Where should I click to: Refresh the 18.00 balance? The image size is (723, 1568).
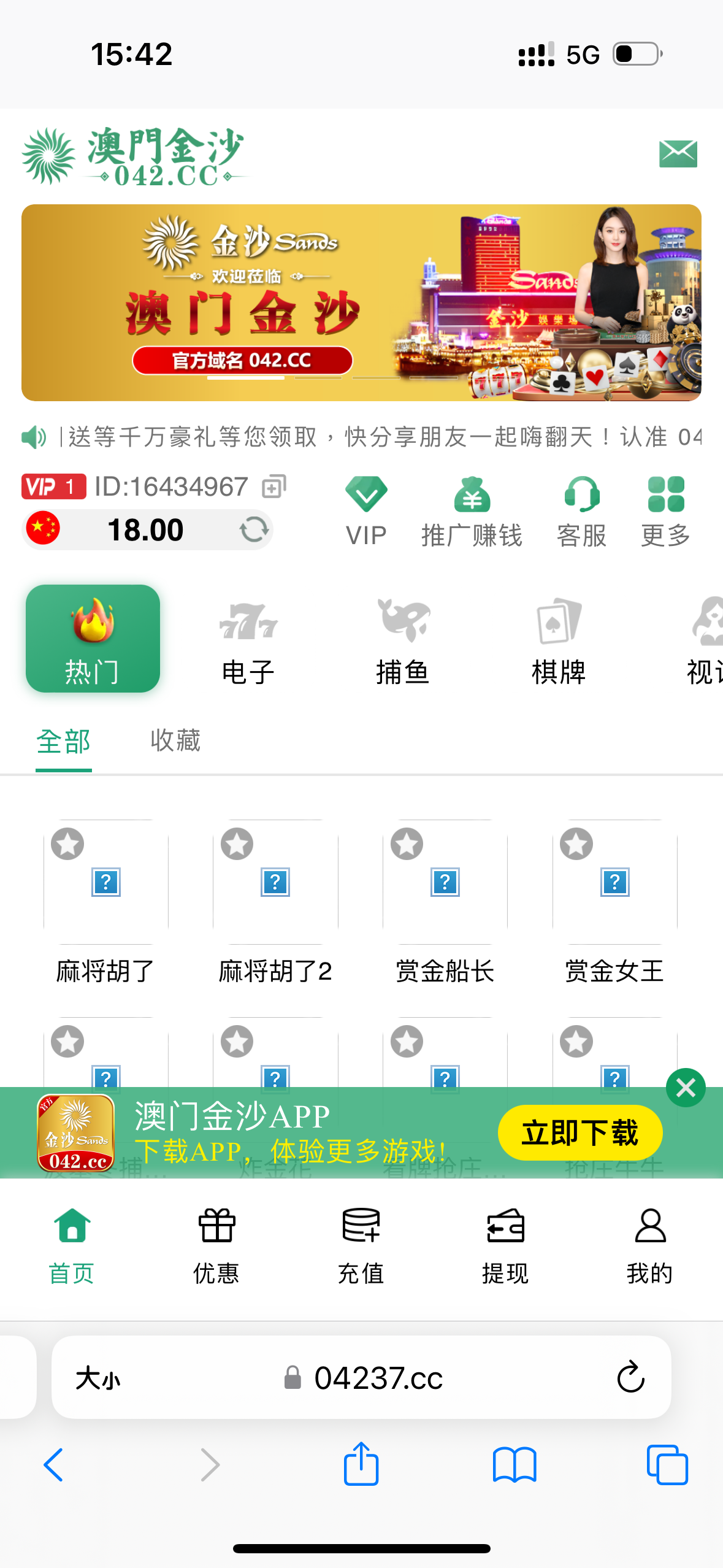254,529
